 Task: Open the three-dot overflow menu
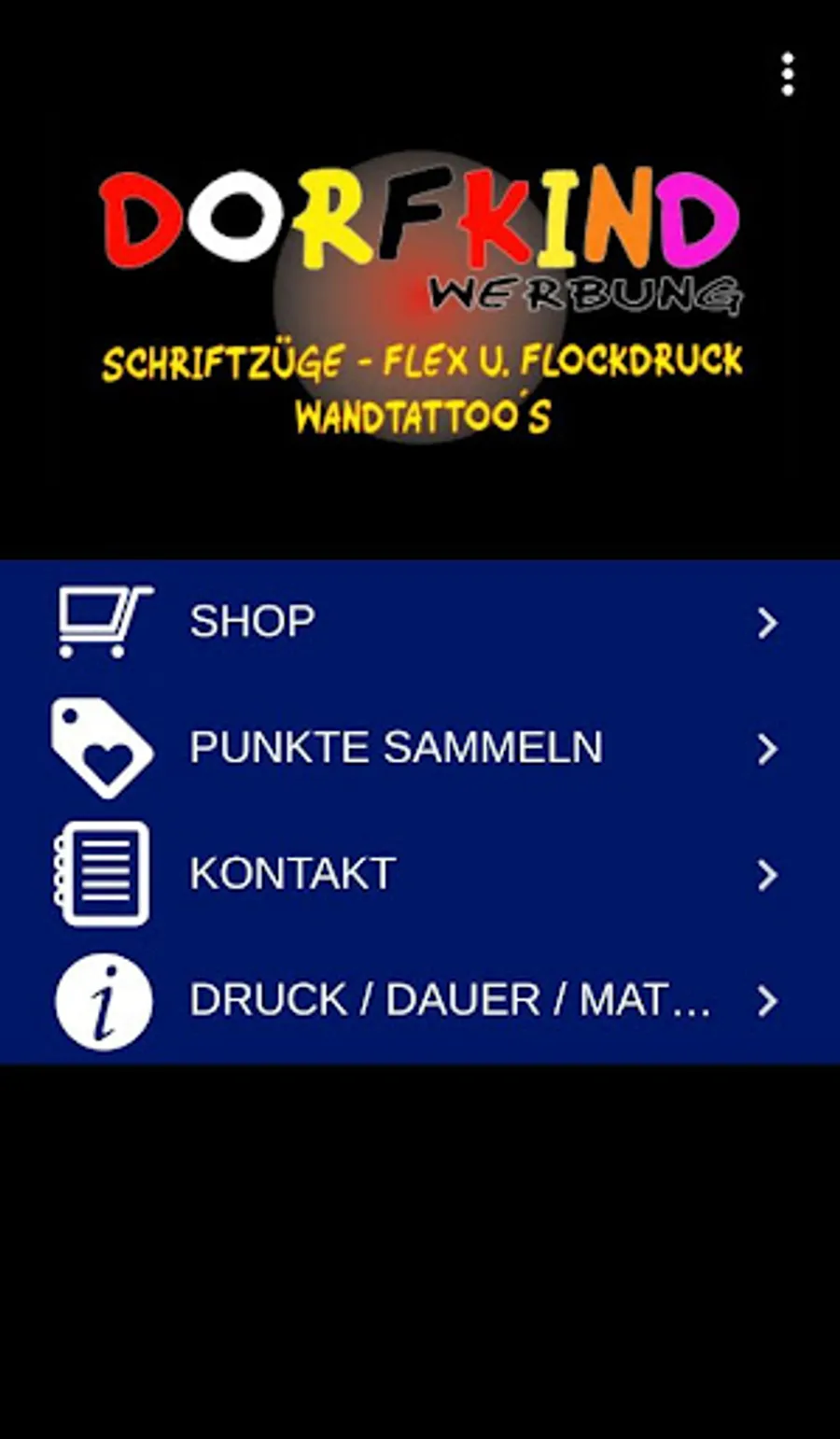coord(788,74)
